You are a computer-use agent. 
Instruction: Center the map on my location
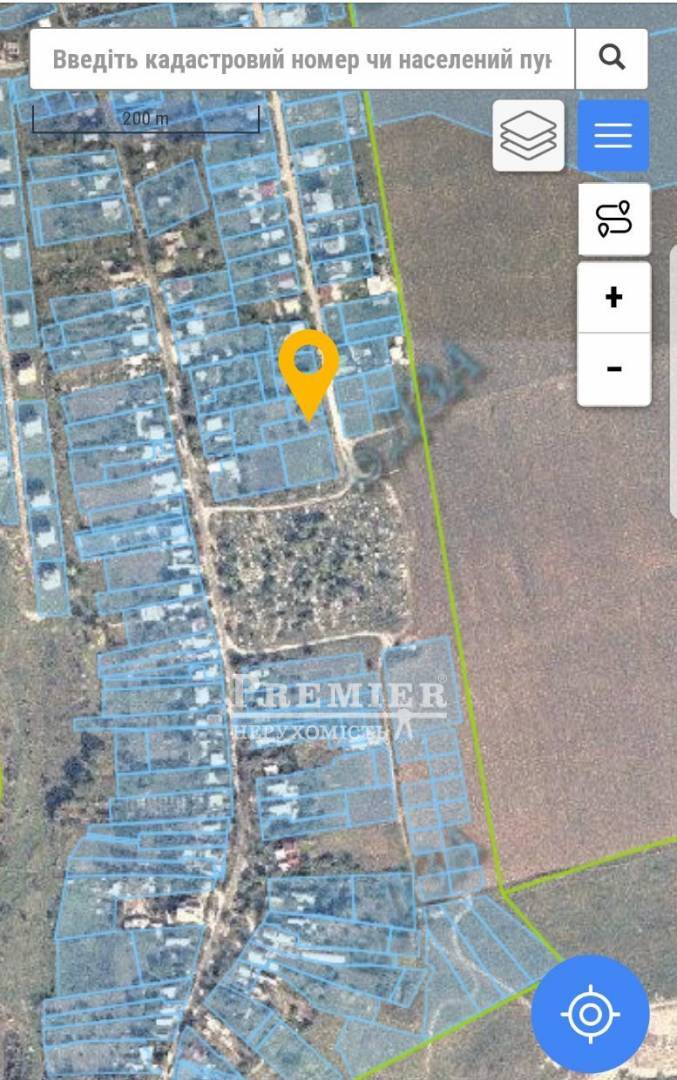point(590,1015)
